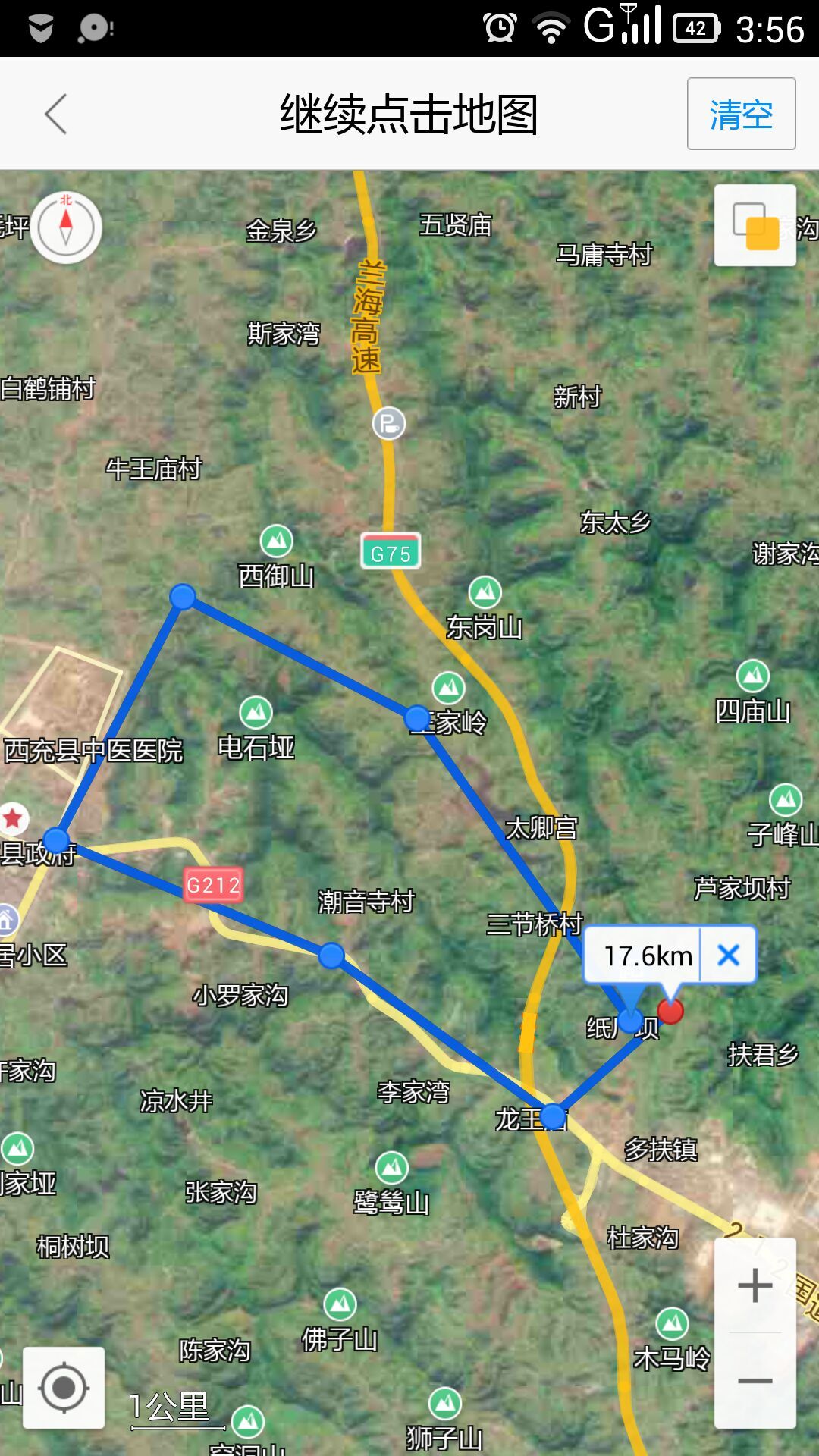819x1456 pixels.
Task: Tap the G75 highway service area icon
Action: point(389,423)
